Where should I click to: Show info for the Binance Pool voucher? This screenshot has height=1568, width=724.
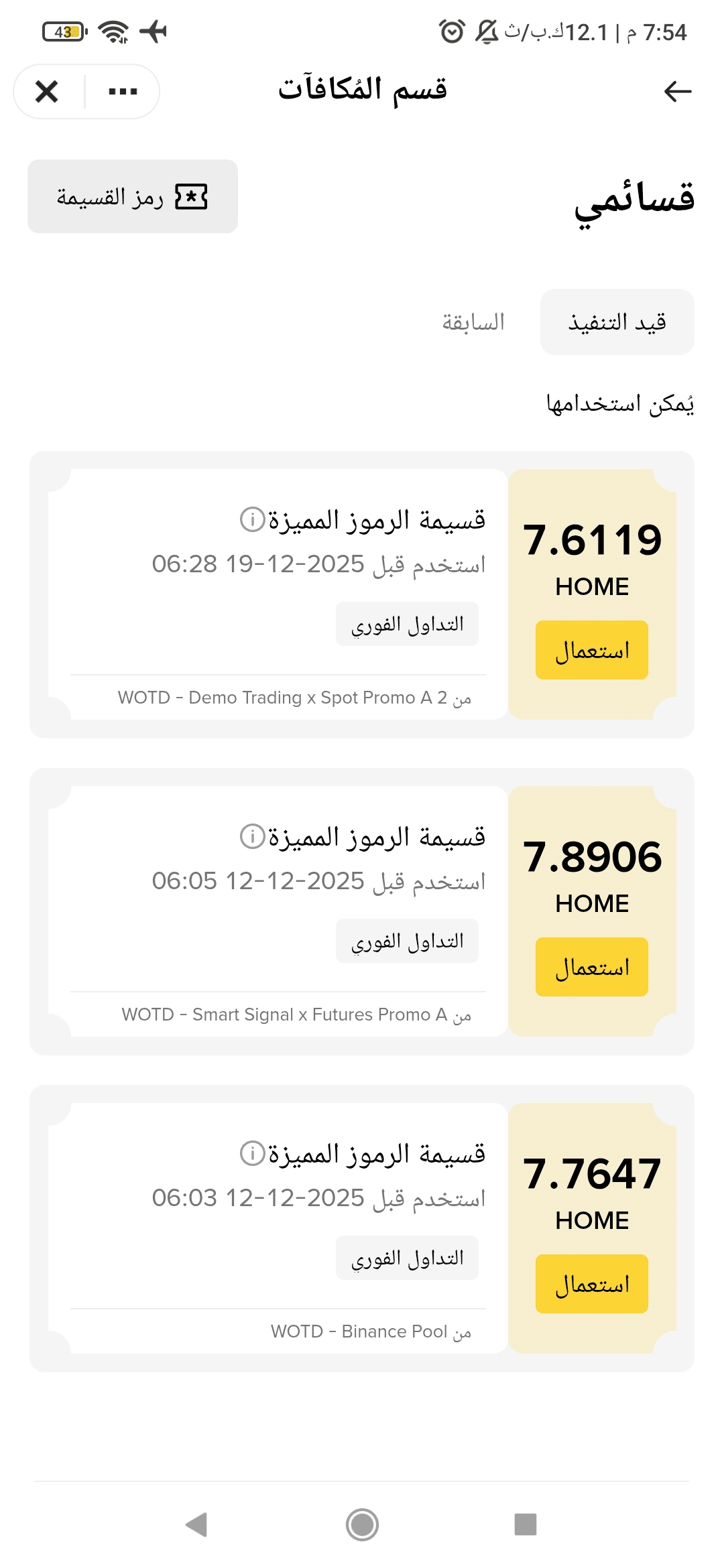pyautogui.click(x=253, y=1153)
